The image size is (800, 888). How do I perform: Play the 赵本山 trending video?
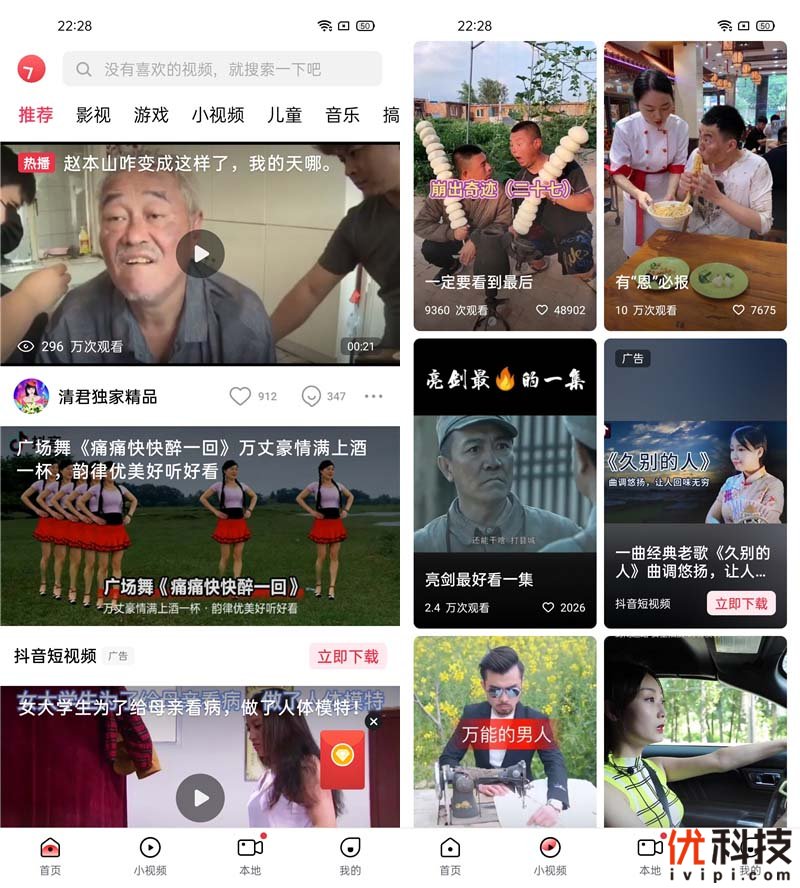[200, 254]
